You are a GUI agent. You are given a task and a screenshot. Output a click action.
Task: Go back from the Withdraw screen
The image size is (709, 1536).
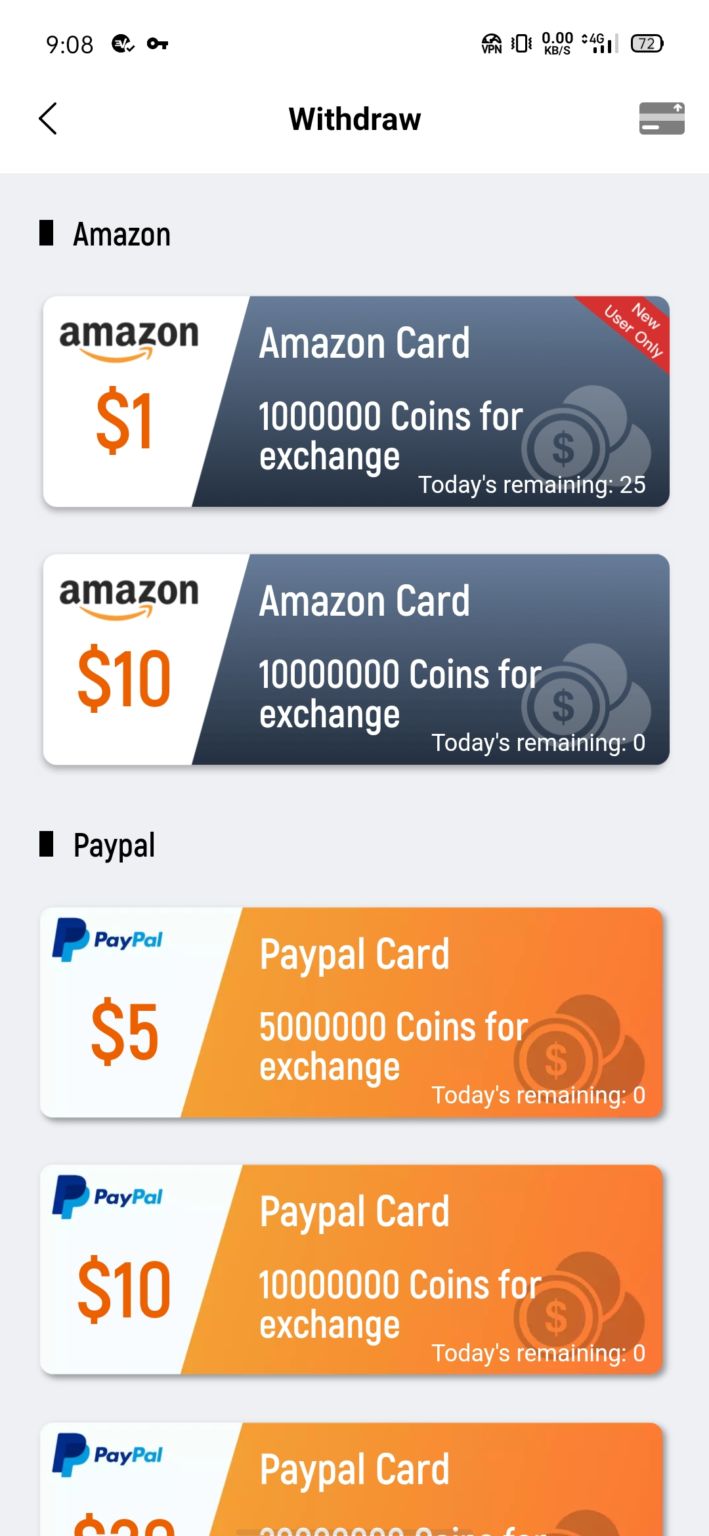(x=47, y=119)
